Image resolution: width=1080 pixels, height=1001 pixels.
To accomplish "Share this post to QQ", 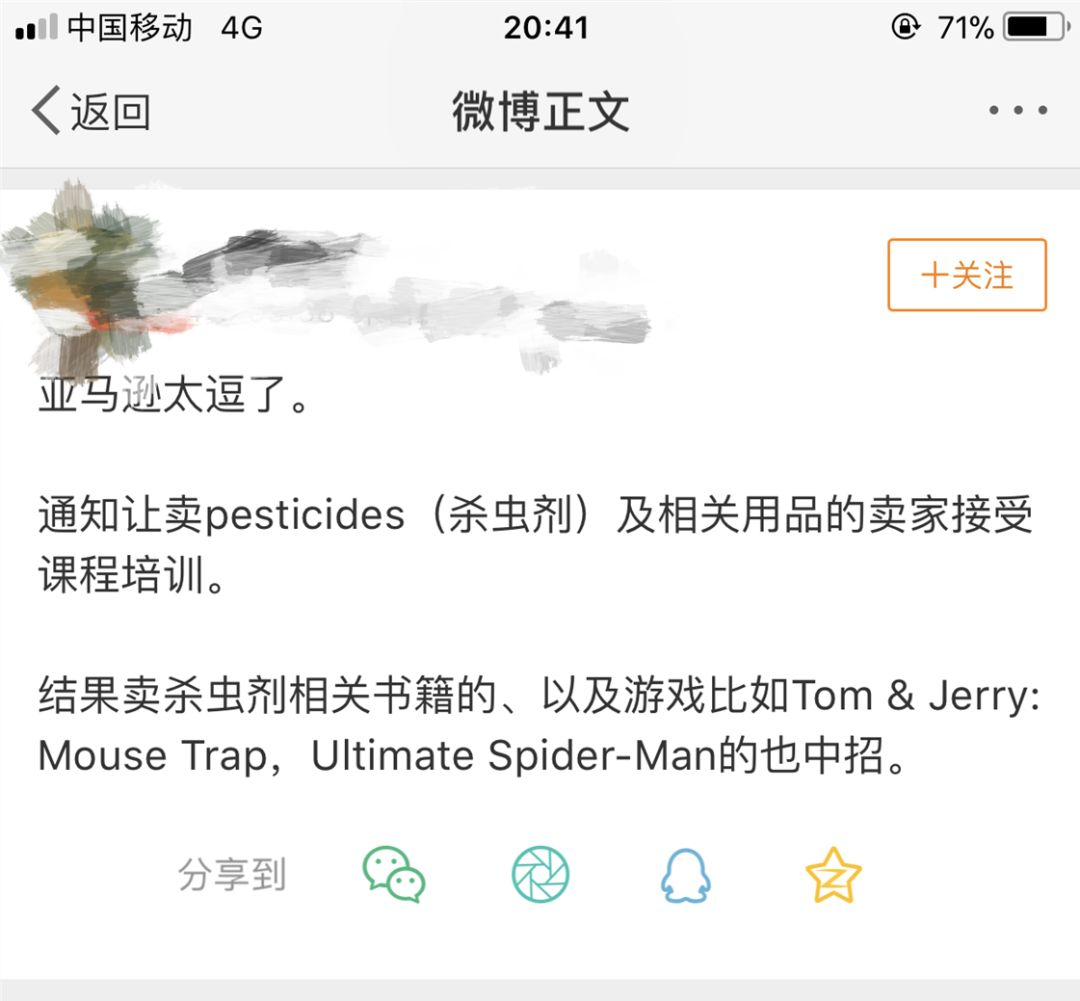I will 686,874.
